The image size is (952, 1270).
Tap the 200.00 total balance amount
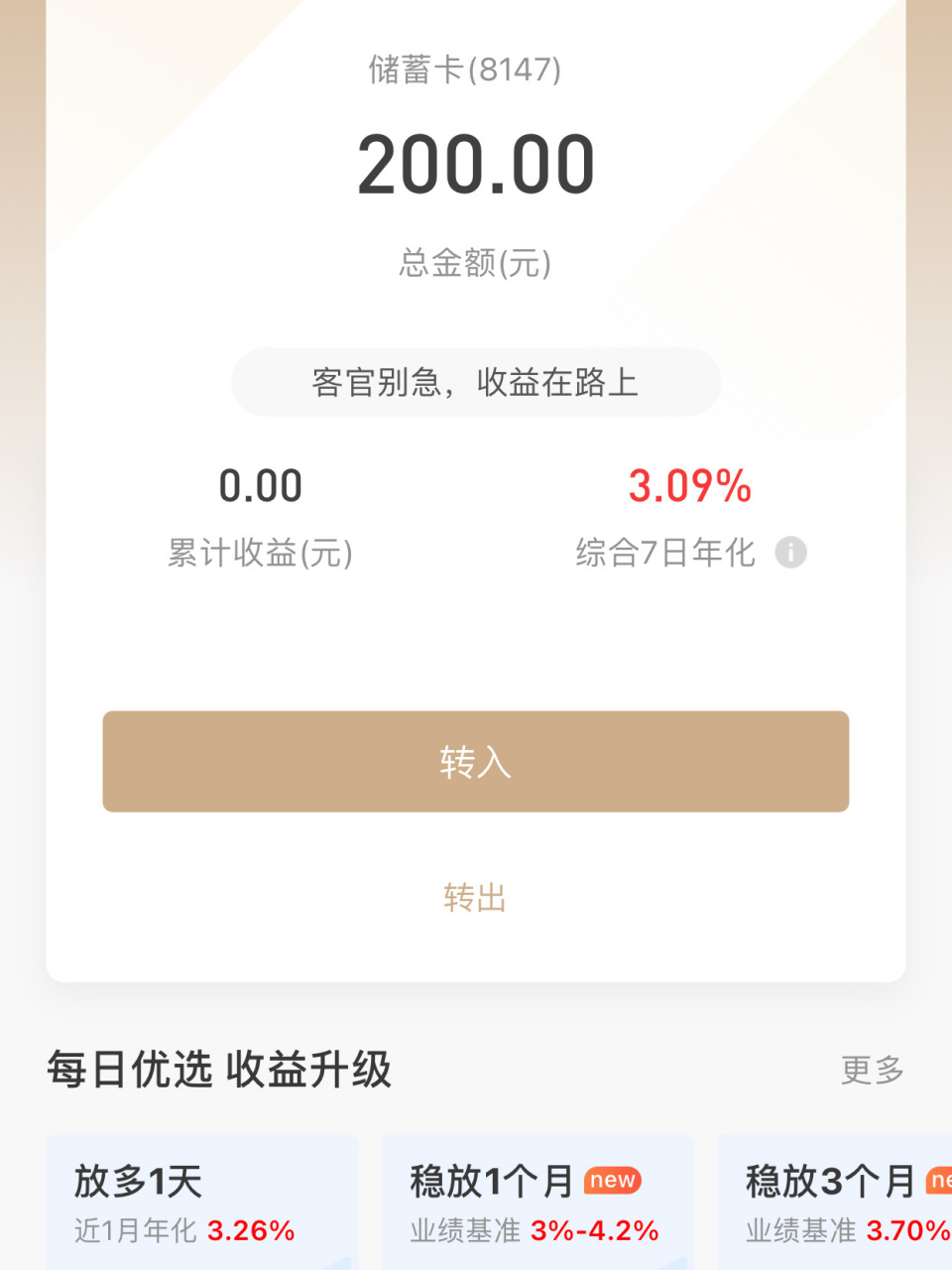coord(476,164)
